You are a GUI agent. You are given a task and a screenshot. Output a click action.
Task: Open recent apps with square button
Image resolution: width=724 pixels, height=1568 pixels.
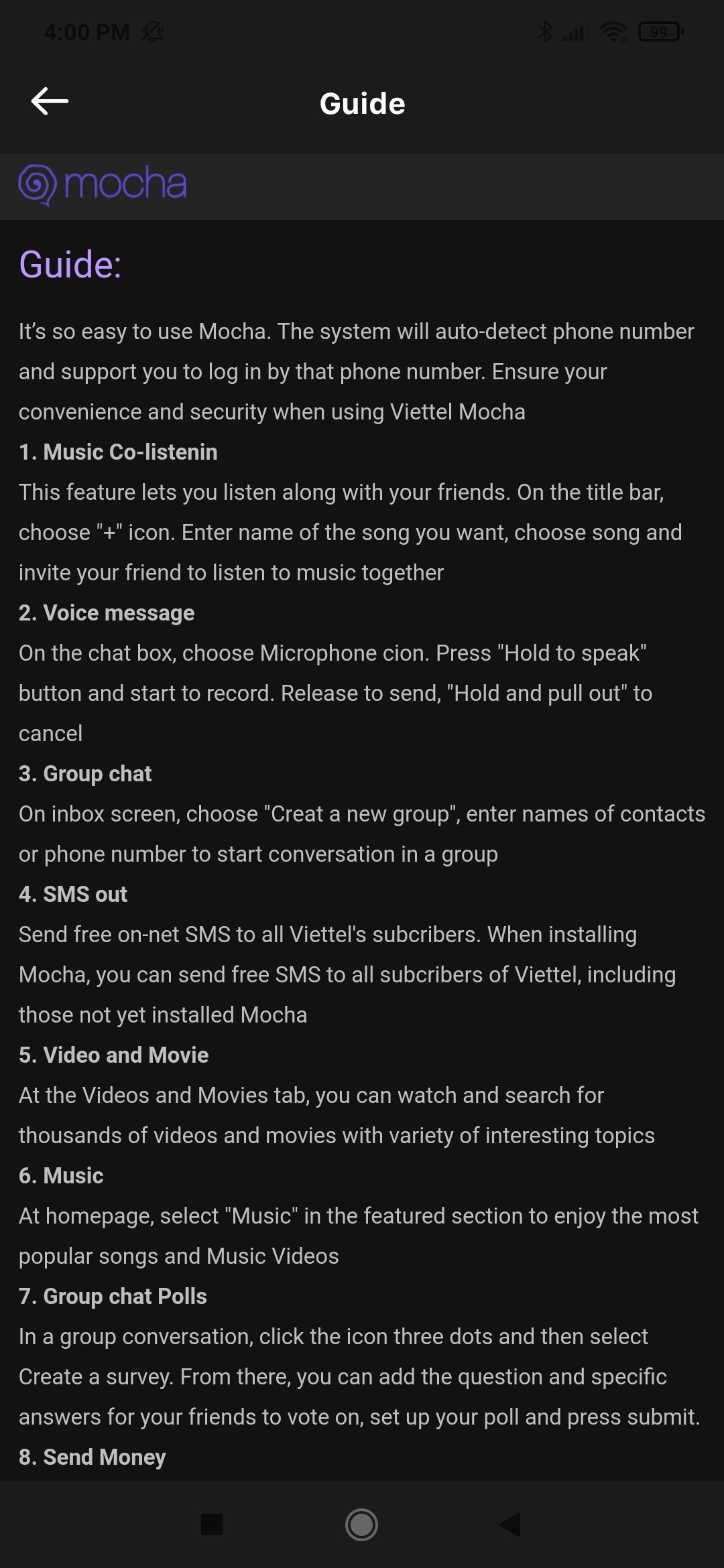(x=212, y=1524)
